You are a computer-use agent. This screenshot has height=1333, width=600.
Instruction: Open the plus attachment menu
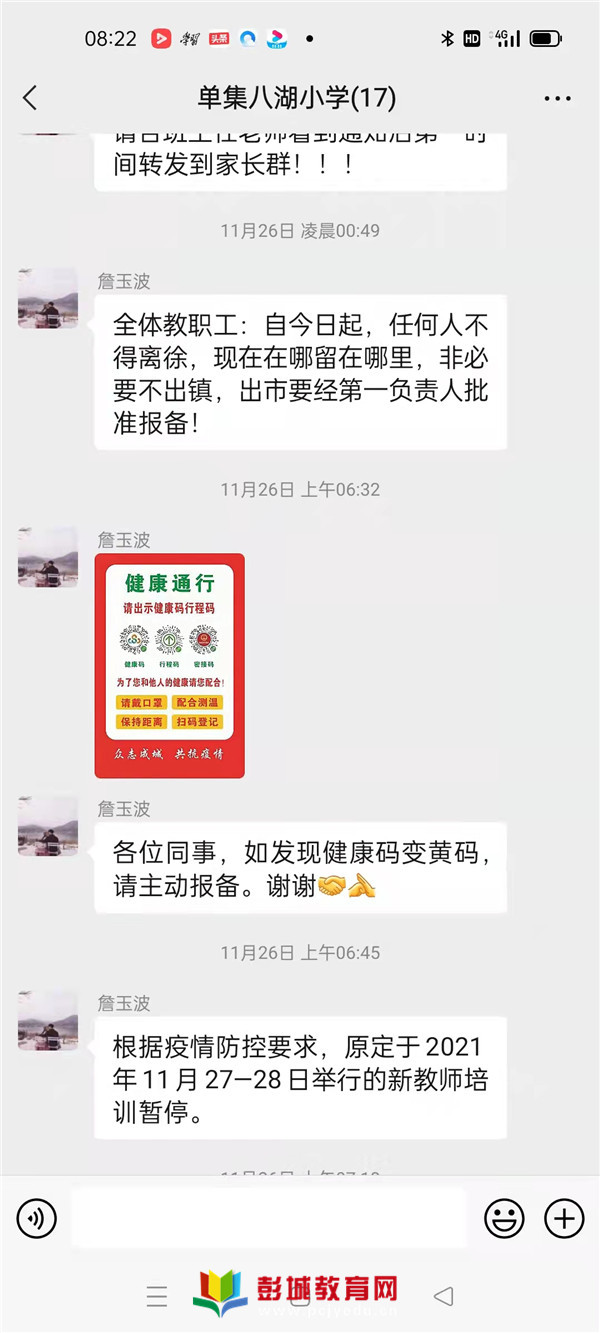[x=564, y=1218]
